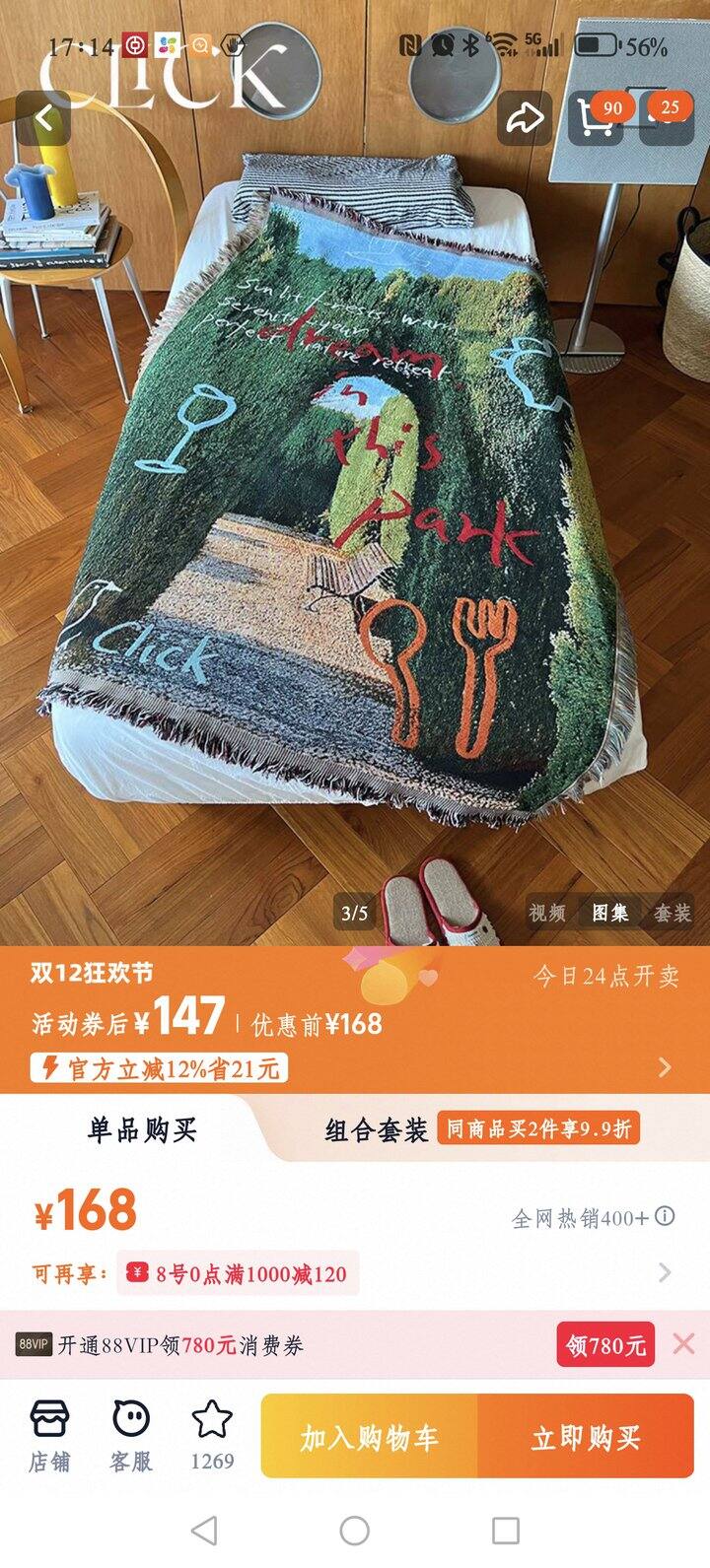The width and height of the screenshot is (710, 1568).
Task: Go to the system home screen
Action: pyautogui.click(x=355, y=1531)
